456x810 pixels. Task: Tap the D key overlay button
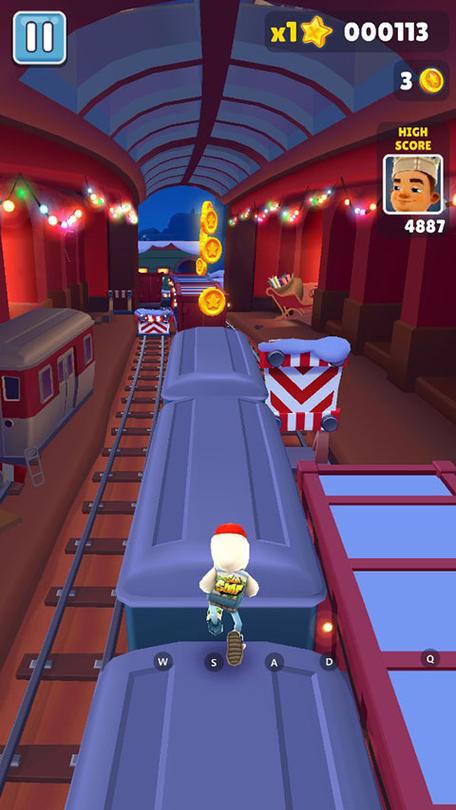(x=328, y=661)
